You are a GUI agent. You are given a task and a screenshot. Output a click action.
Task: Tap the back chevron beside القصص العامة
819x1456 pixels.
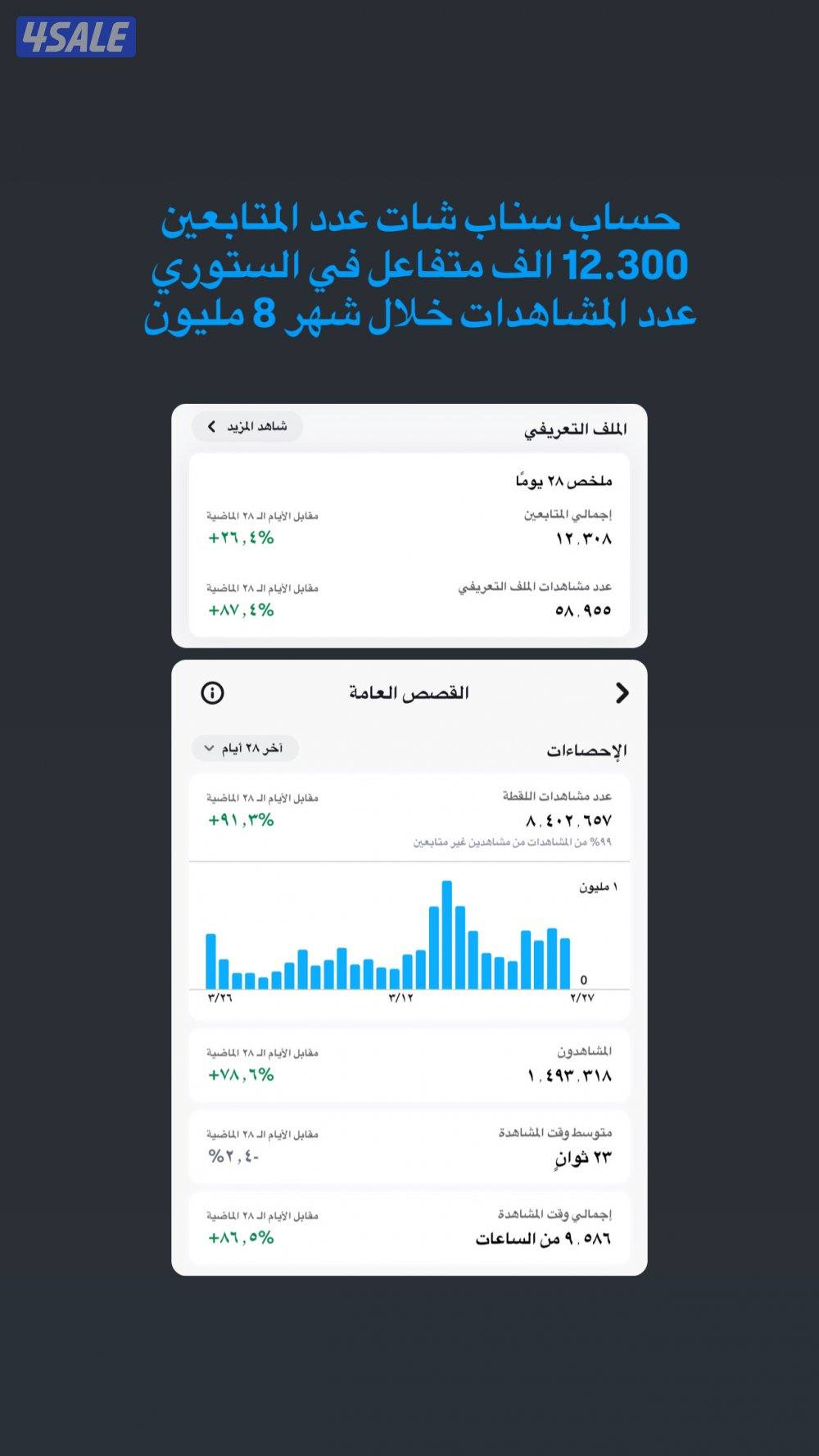click(x=622, y=692)
